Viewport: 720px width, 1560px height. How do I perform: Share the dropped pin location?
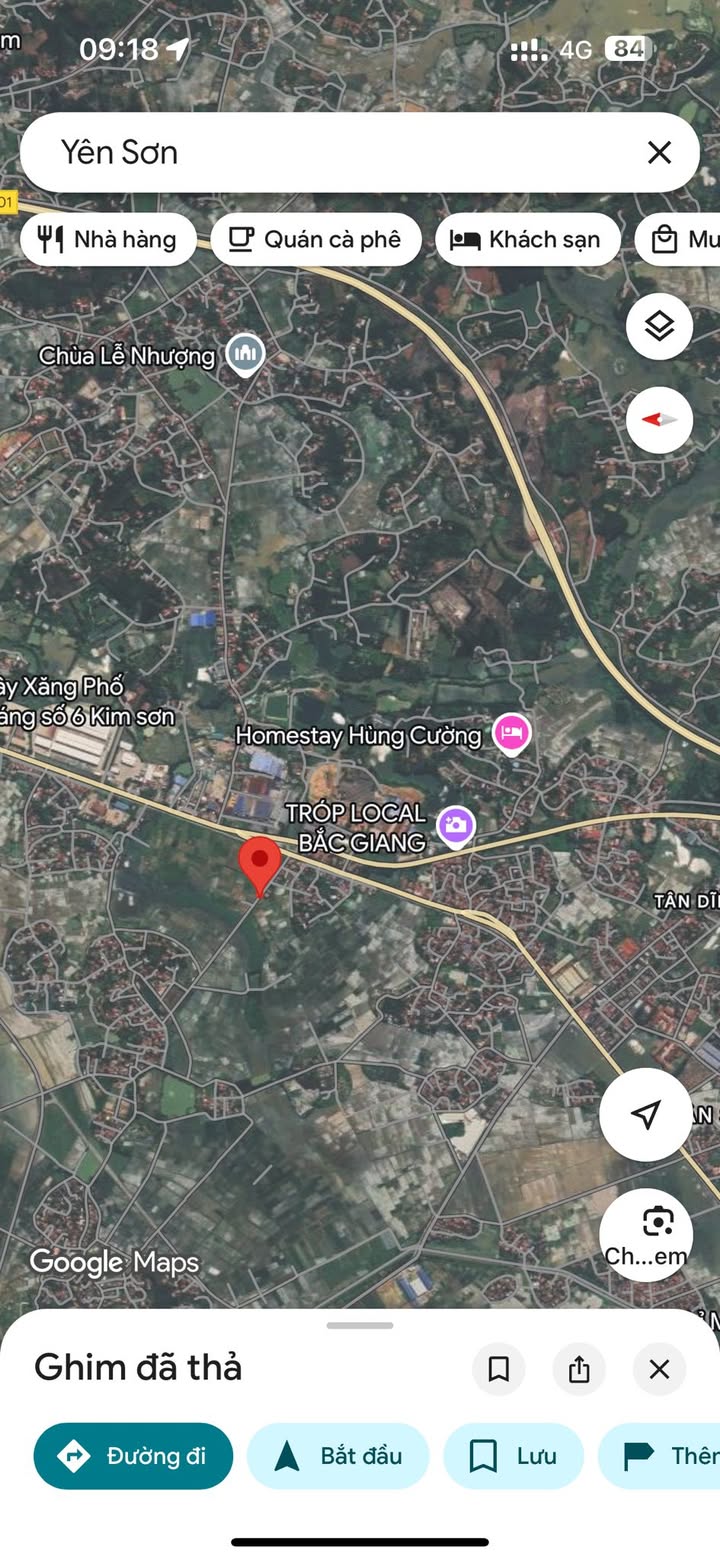(579, 1369)
